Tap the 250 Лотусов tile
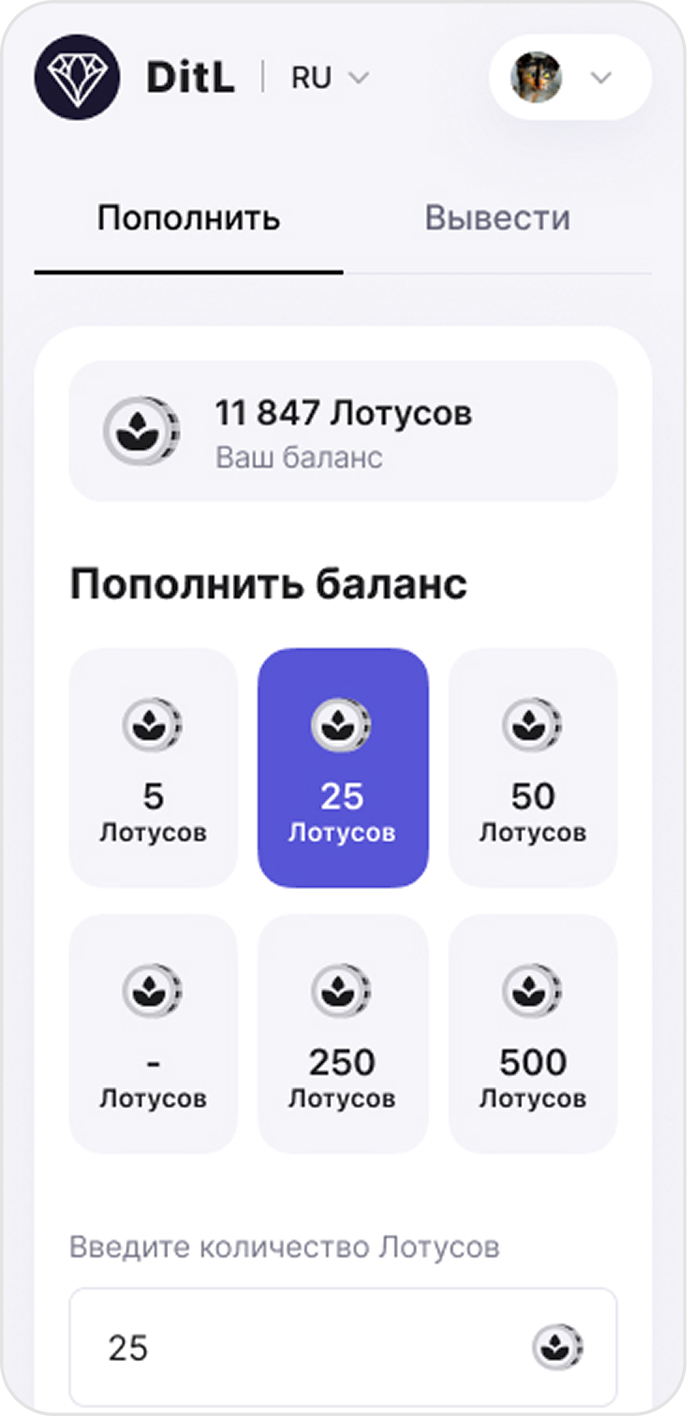687x1416 pixels. 343,1033
